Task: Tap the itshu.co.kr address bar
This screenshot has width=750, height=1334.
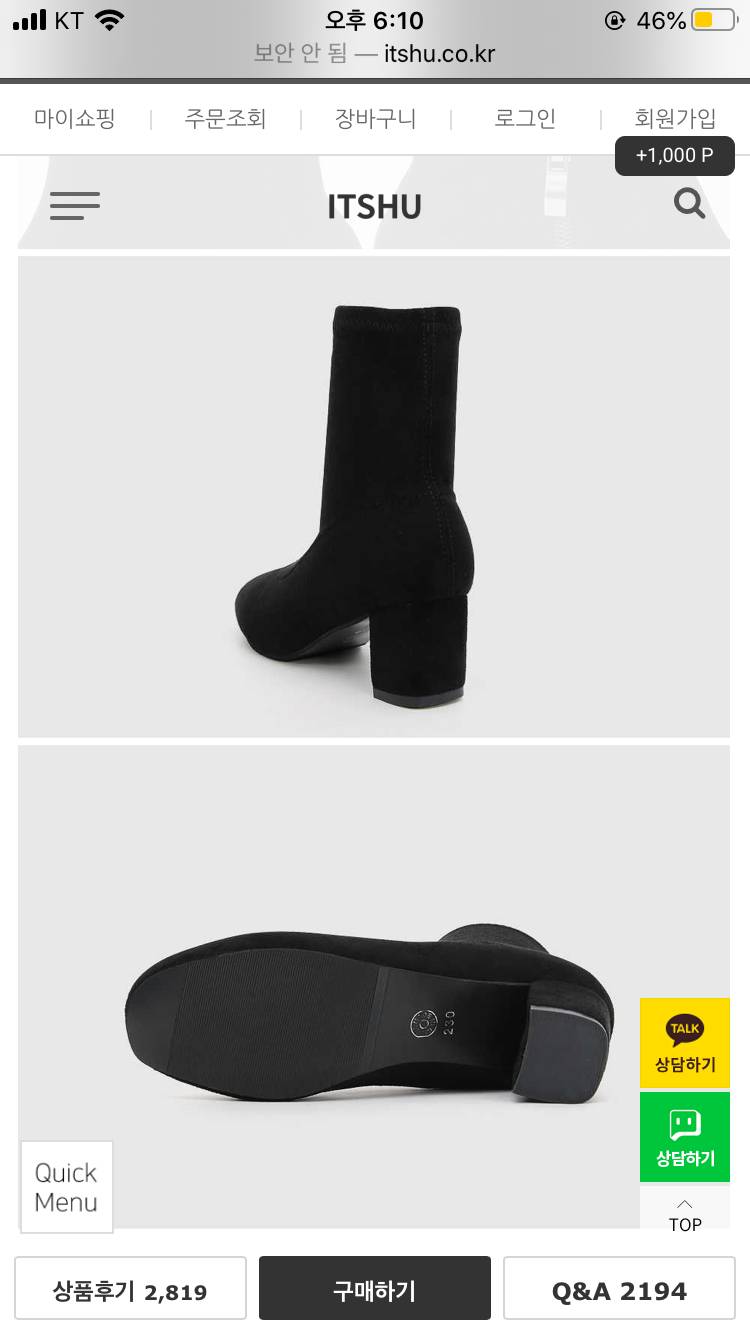Action: tap(375, 54)
